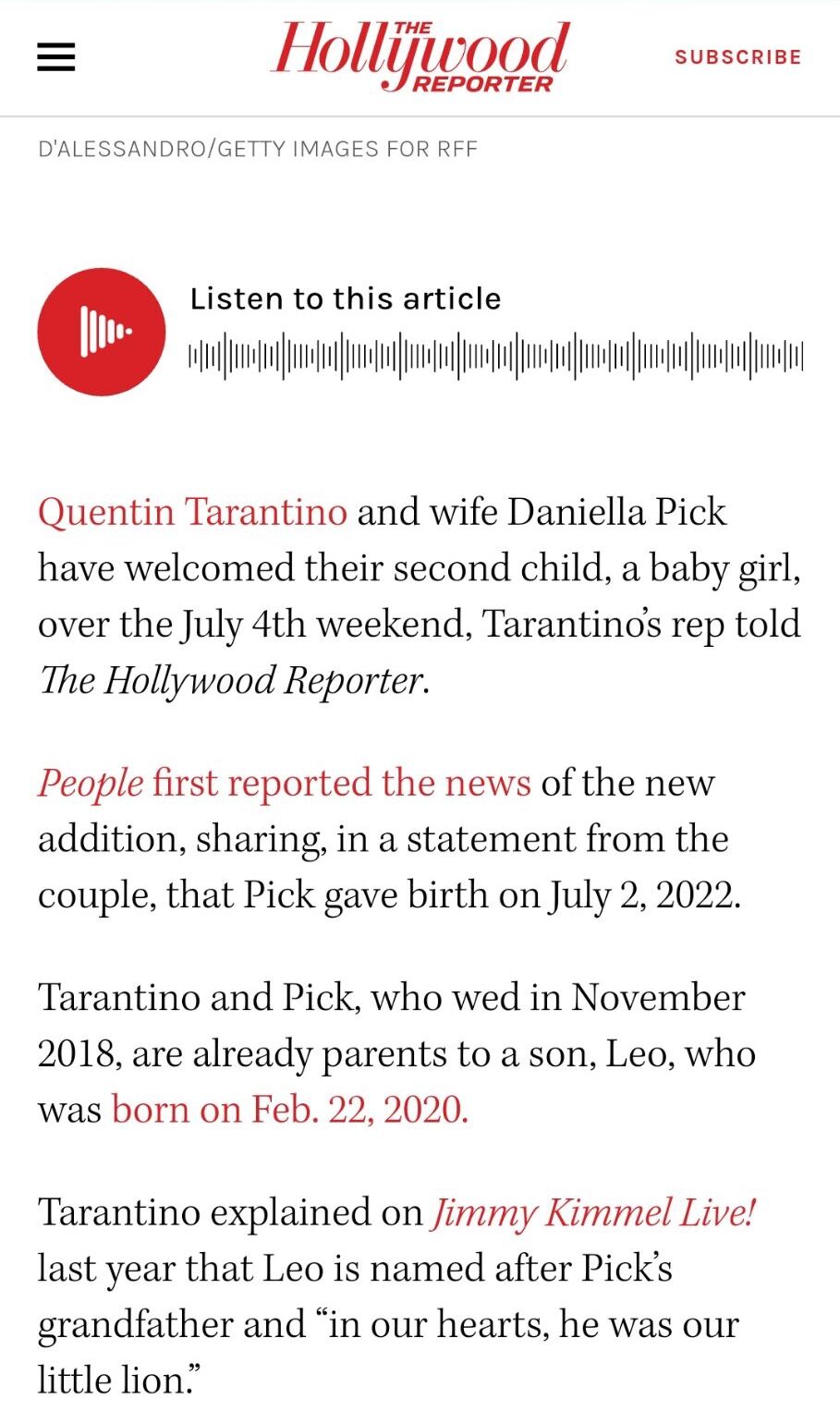Open the born on Feb. 22, 2020 link
840x1411 pixels.
(290, 1109)
